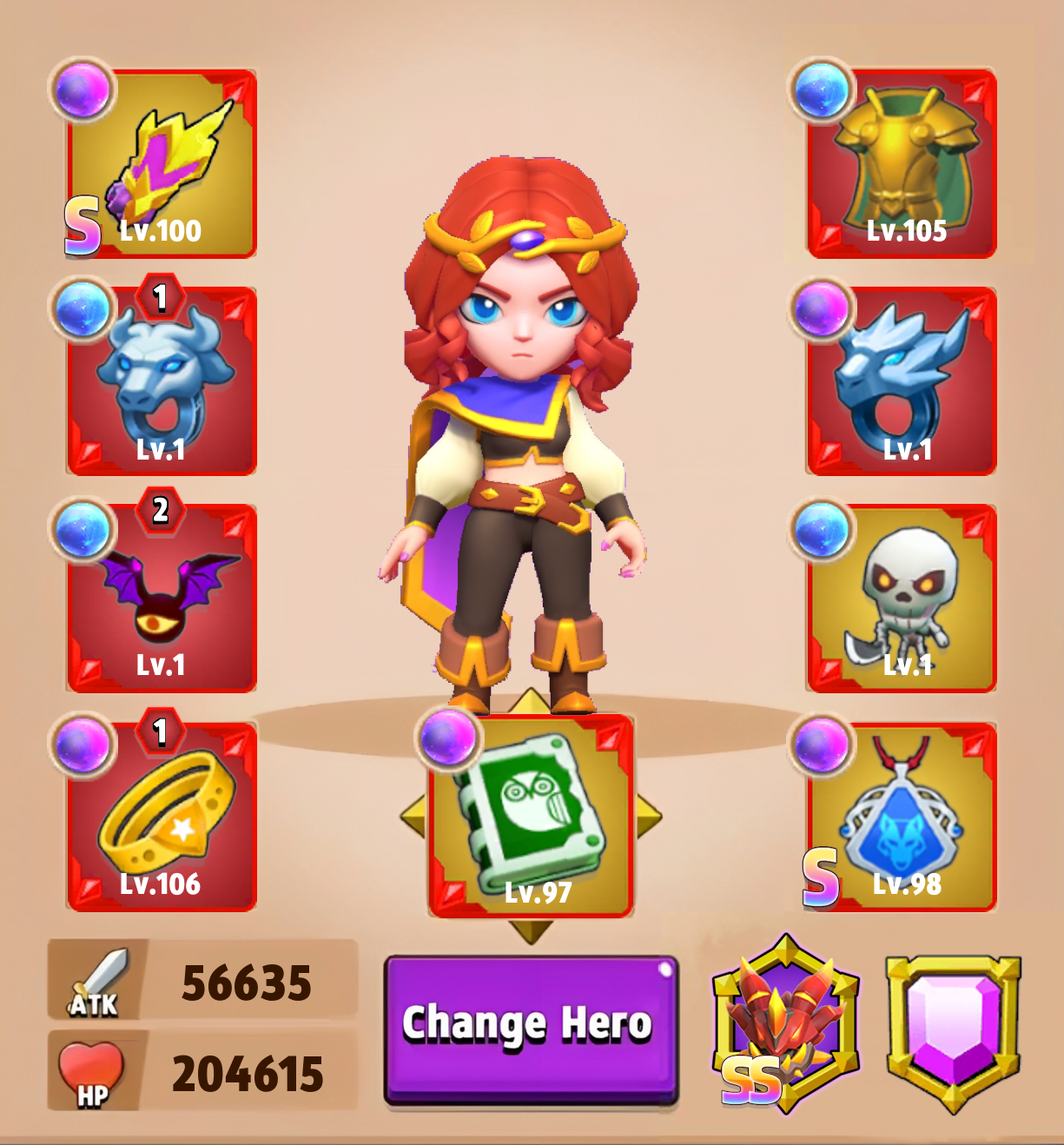1064x1145 pixels.
Task: Open the purple gem shield badge
Action: [954, 1029]
